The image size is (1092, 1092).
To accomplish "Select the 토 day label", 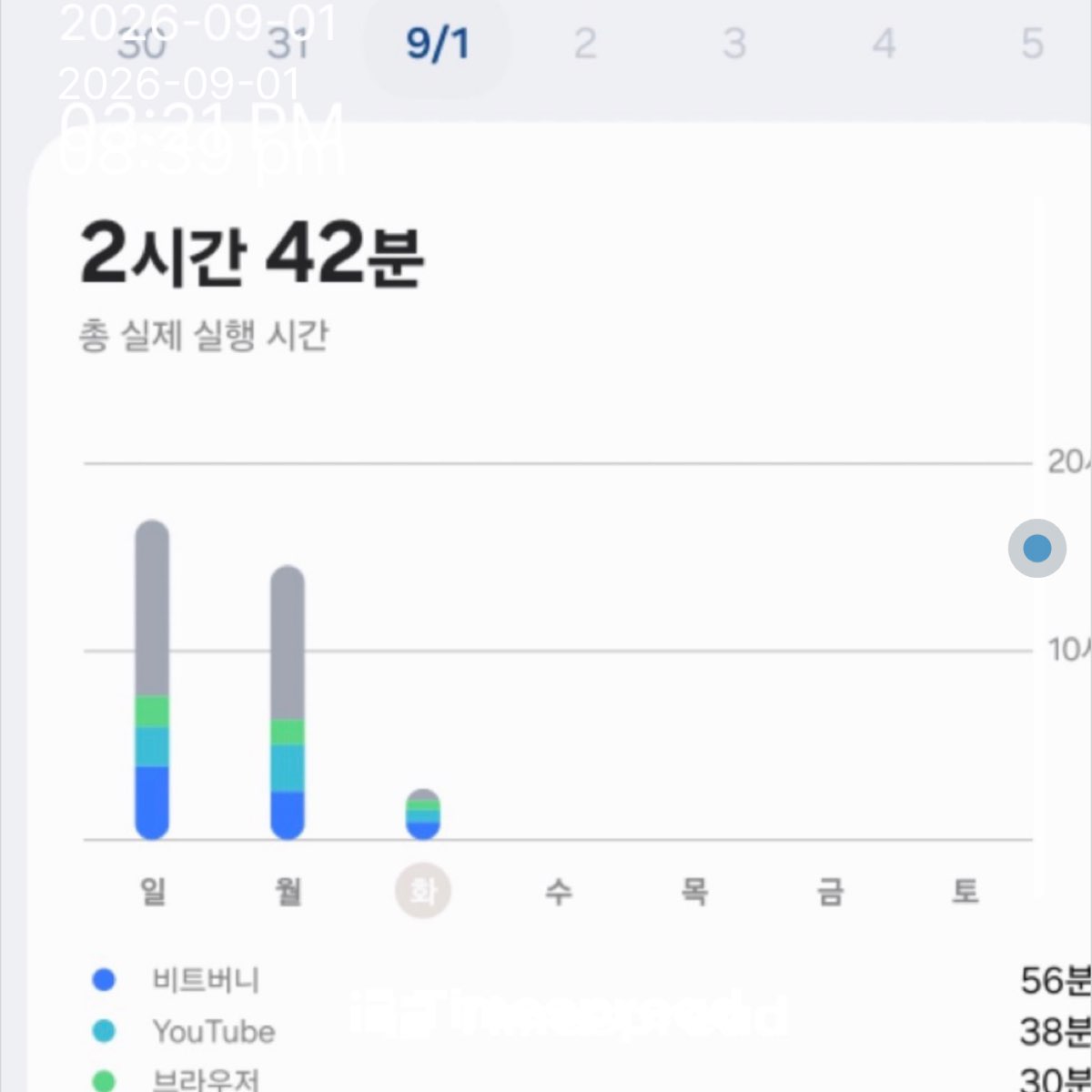I will [966, 891].
